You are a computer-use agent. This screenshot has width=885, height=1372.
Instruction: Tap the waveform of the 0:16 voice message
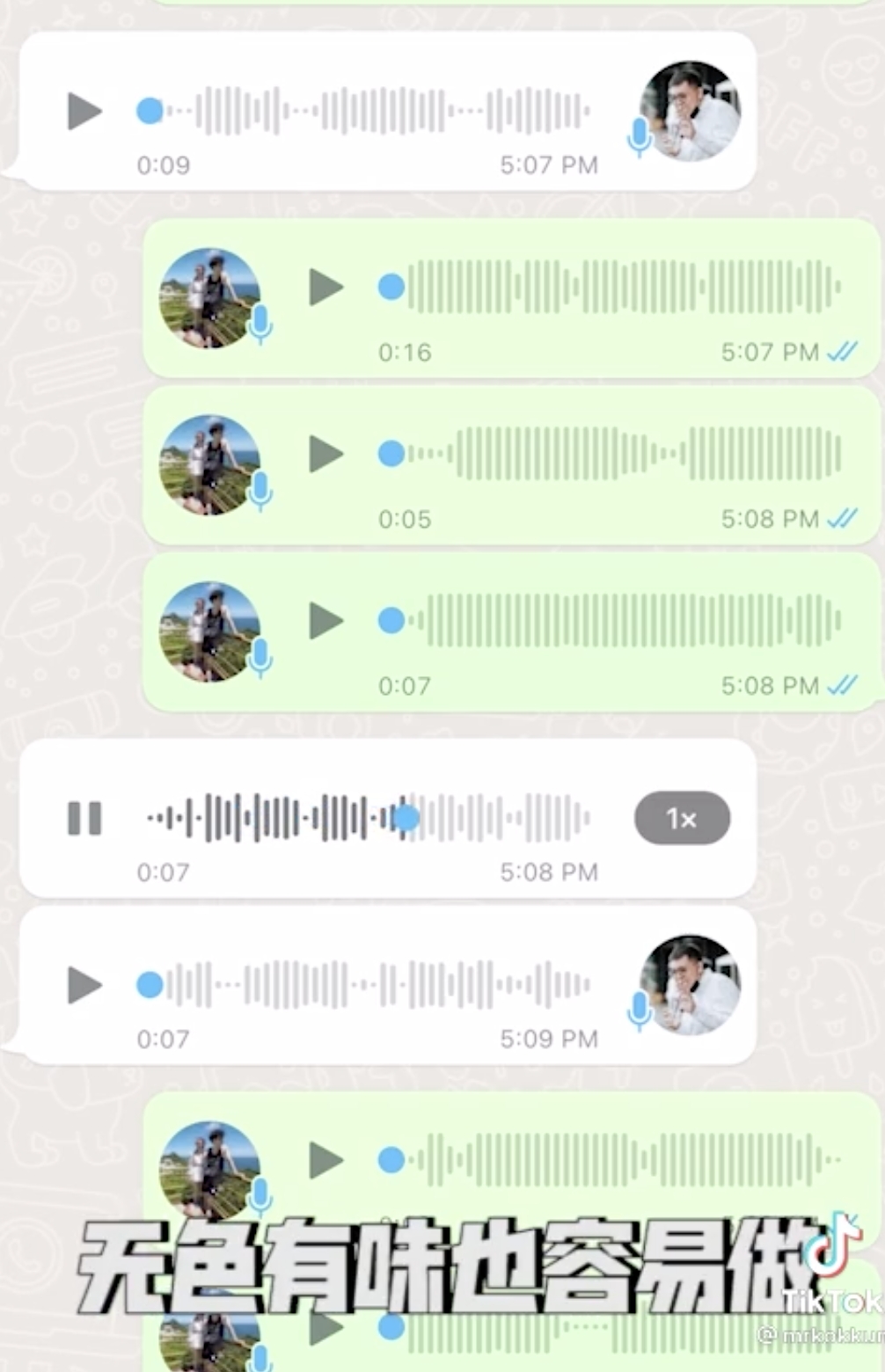coord(616,287)
